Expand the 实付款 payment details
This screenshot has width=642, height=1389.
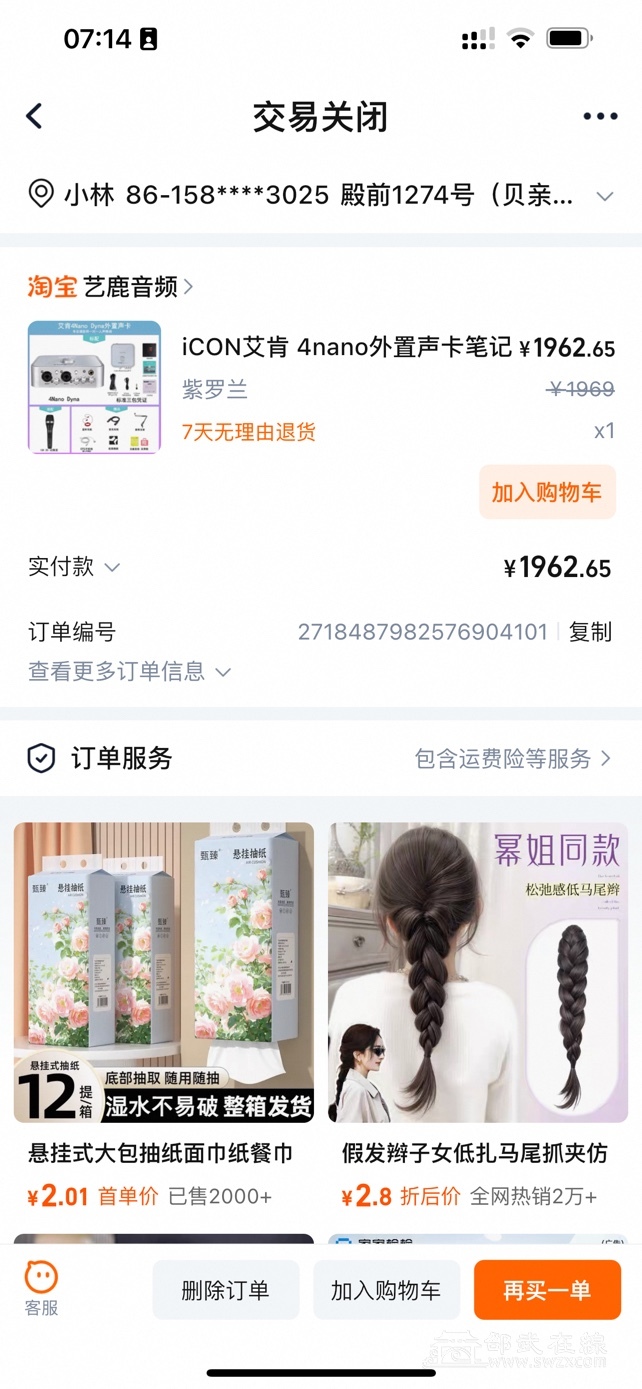point(75,567)
